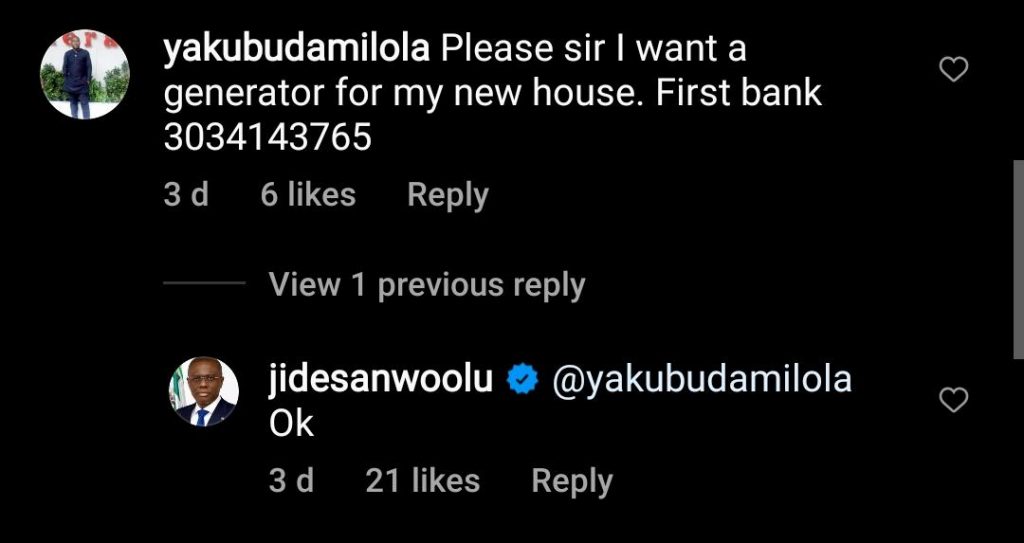Like jidesanwoolu's Ok reply
1024x543 pixels.
pyautogui.click(x=955, y=401)
